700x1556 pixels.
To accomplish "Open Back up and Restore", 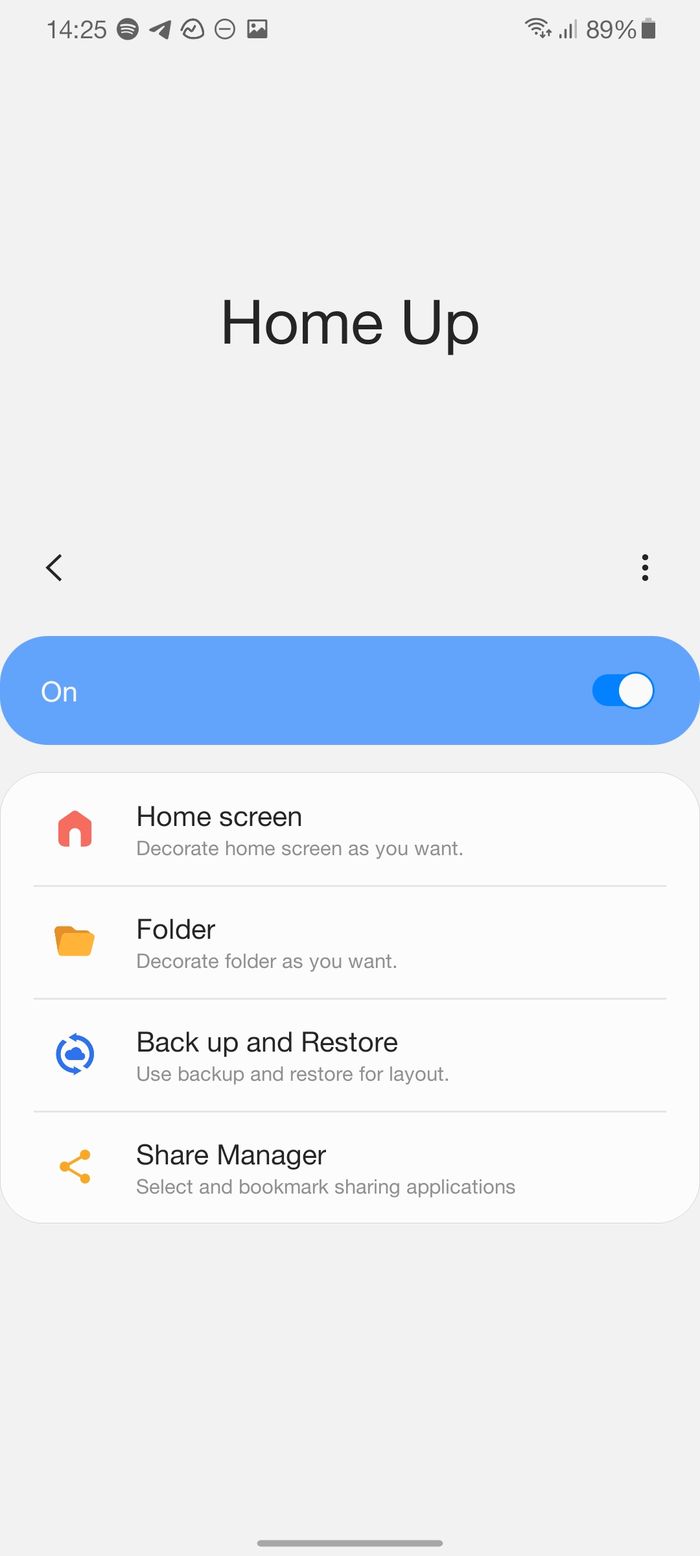I will tap(350, 1055).
